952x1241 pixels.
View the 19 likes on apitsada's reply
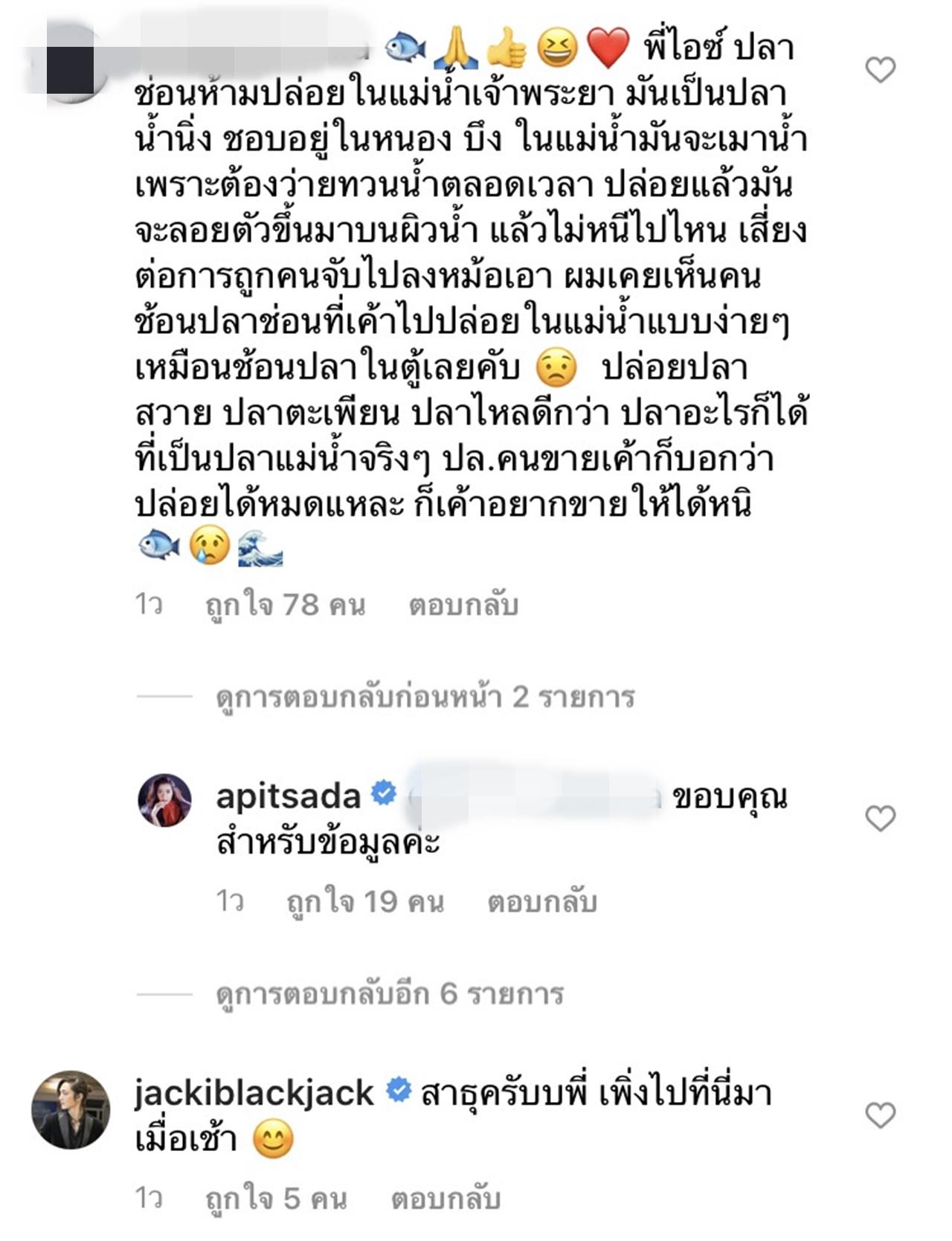click(365, 901)
